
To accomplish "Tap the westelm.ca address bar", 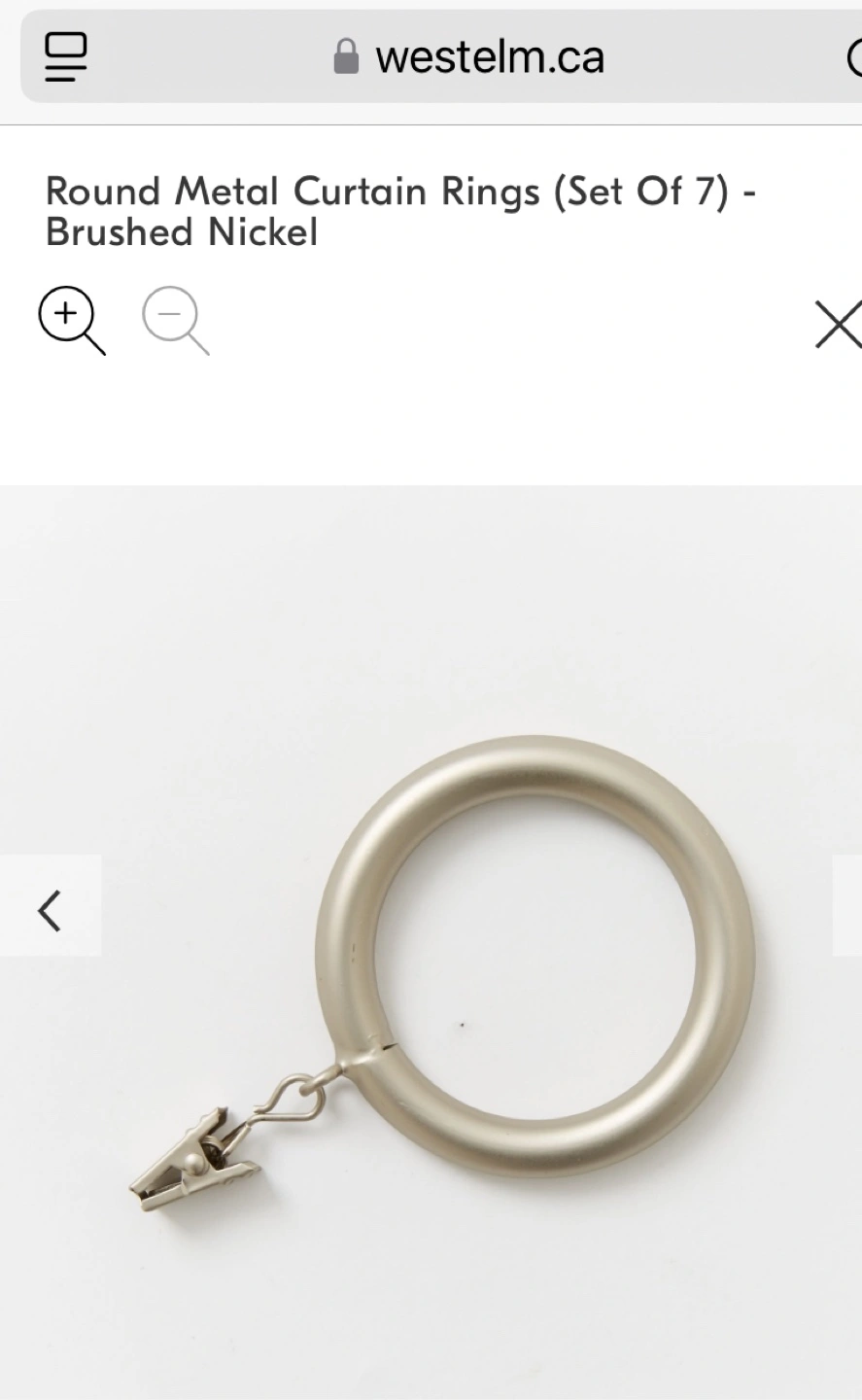I will pyautogui.click(x=469, y=57).
